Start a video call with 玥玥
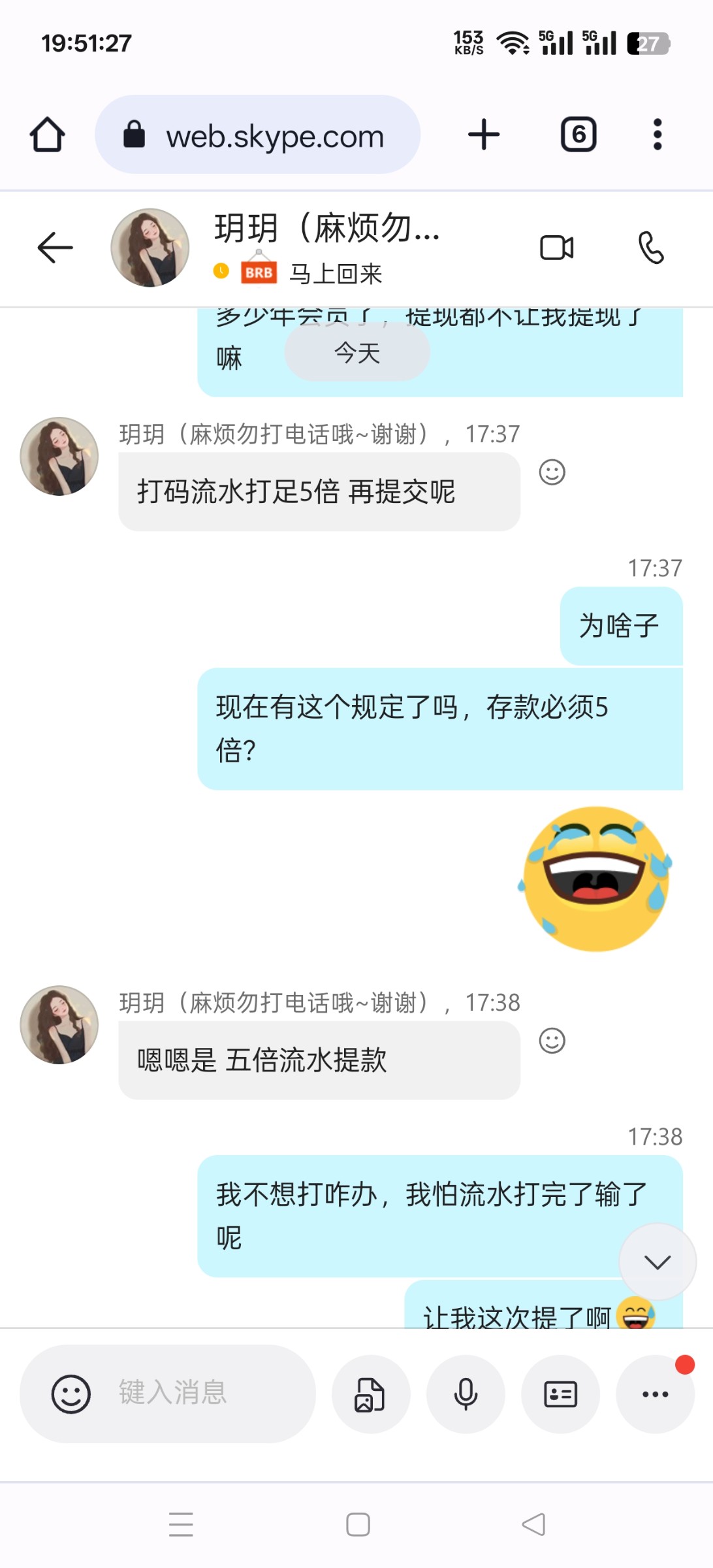The width and height of the screenshot is (713, 1568). pyautogui.click(x=557, y=248)
